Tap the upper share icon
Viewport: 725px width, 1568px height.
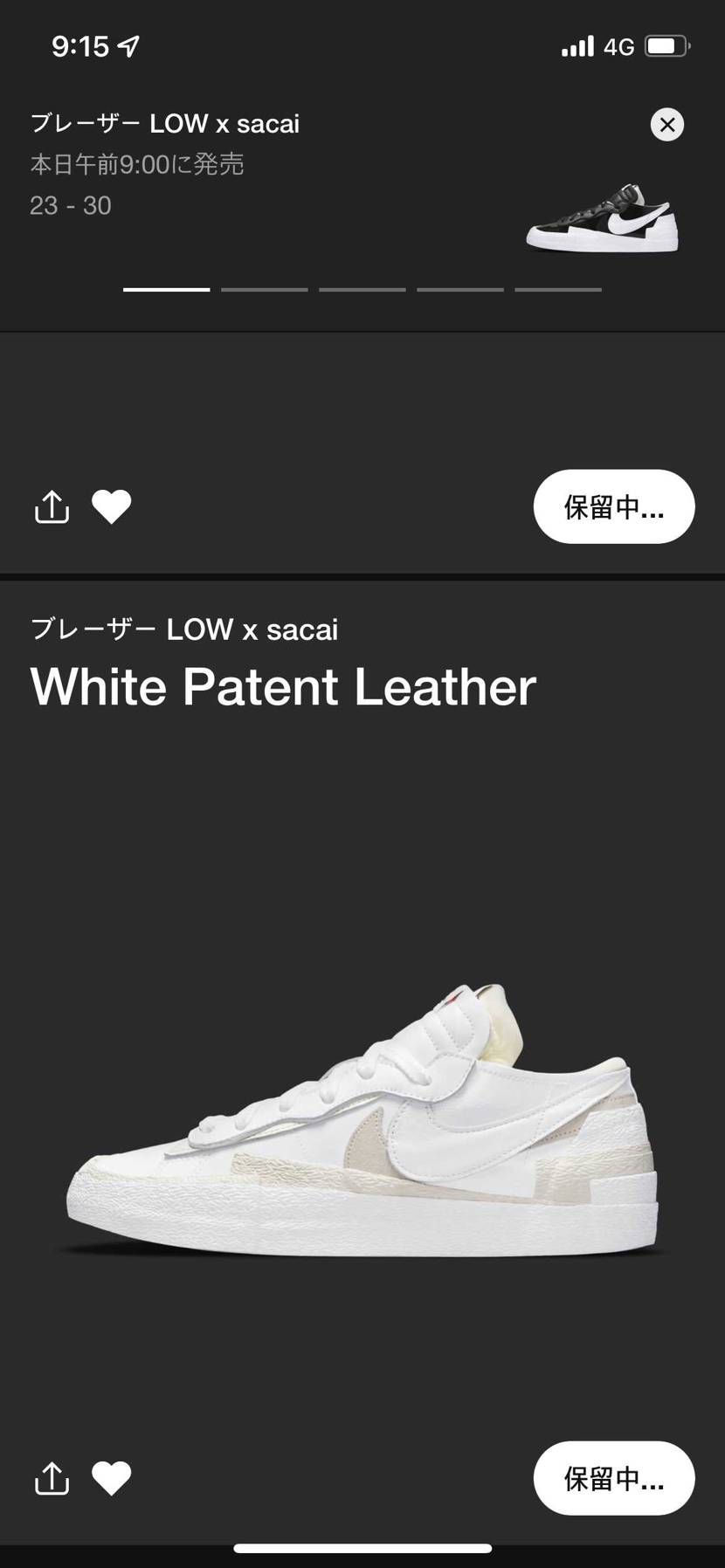coord(52,506)
